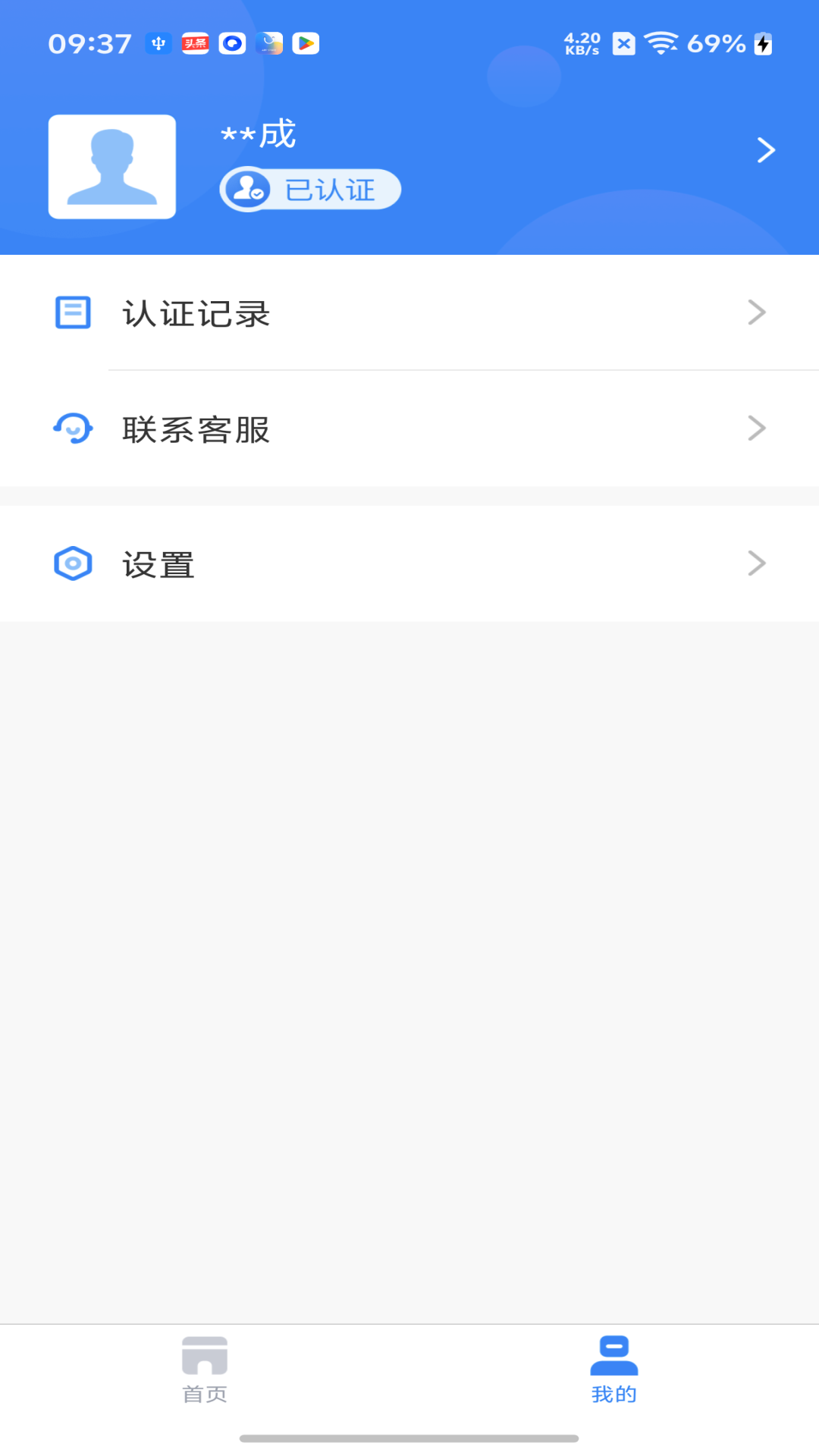Contact customer service via 联系客服
This screenshot has height=1456, width=819.
coord(196,428)
